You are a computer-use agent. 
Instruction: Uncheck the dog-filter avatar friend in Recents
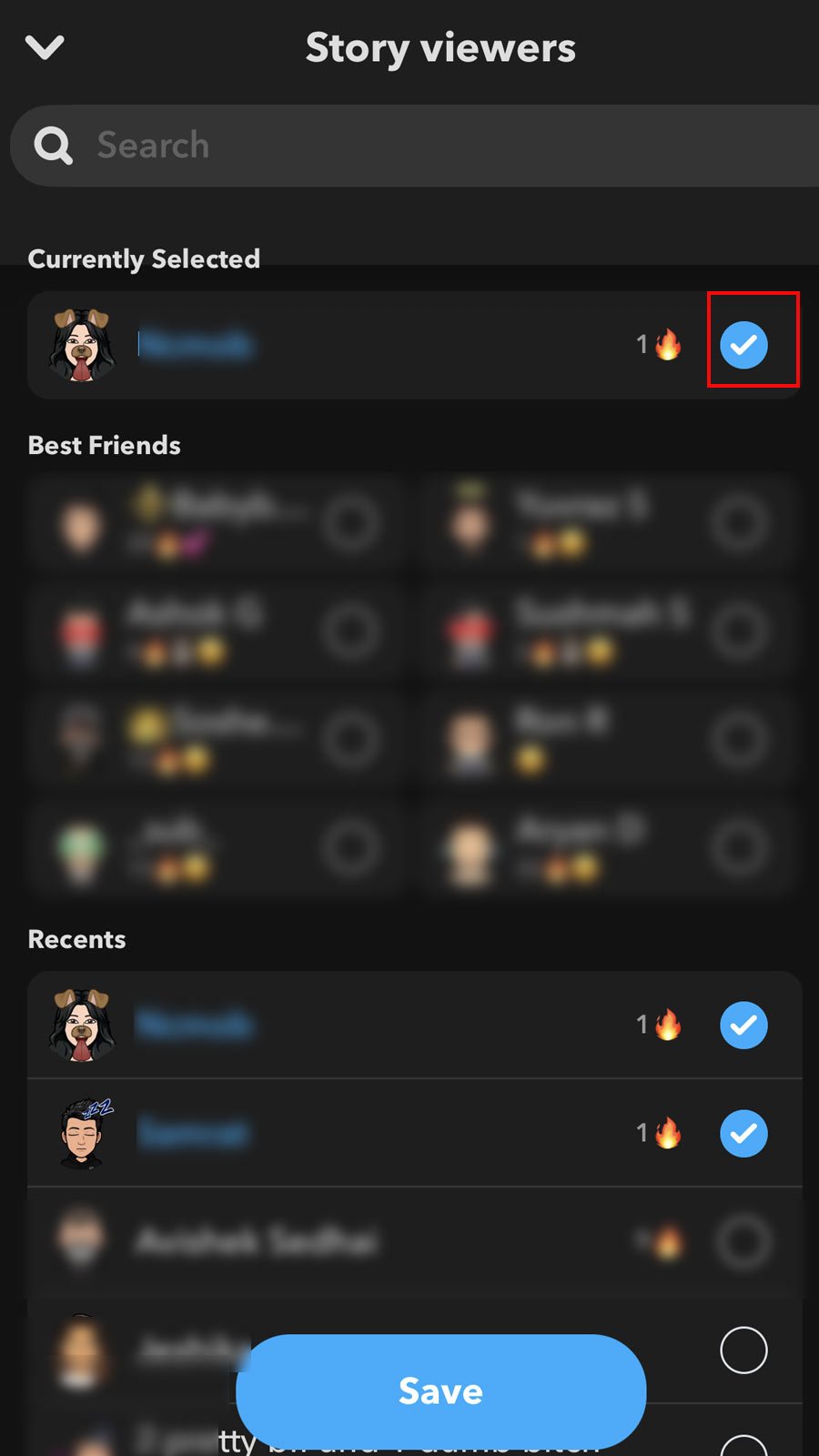click(743, 1026)
